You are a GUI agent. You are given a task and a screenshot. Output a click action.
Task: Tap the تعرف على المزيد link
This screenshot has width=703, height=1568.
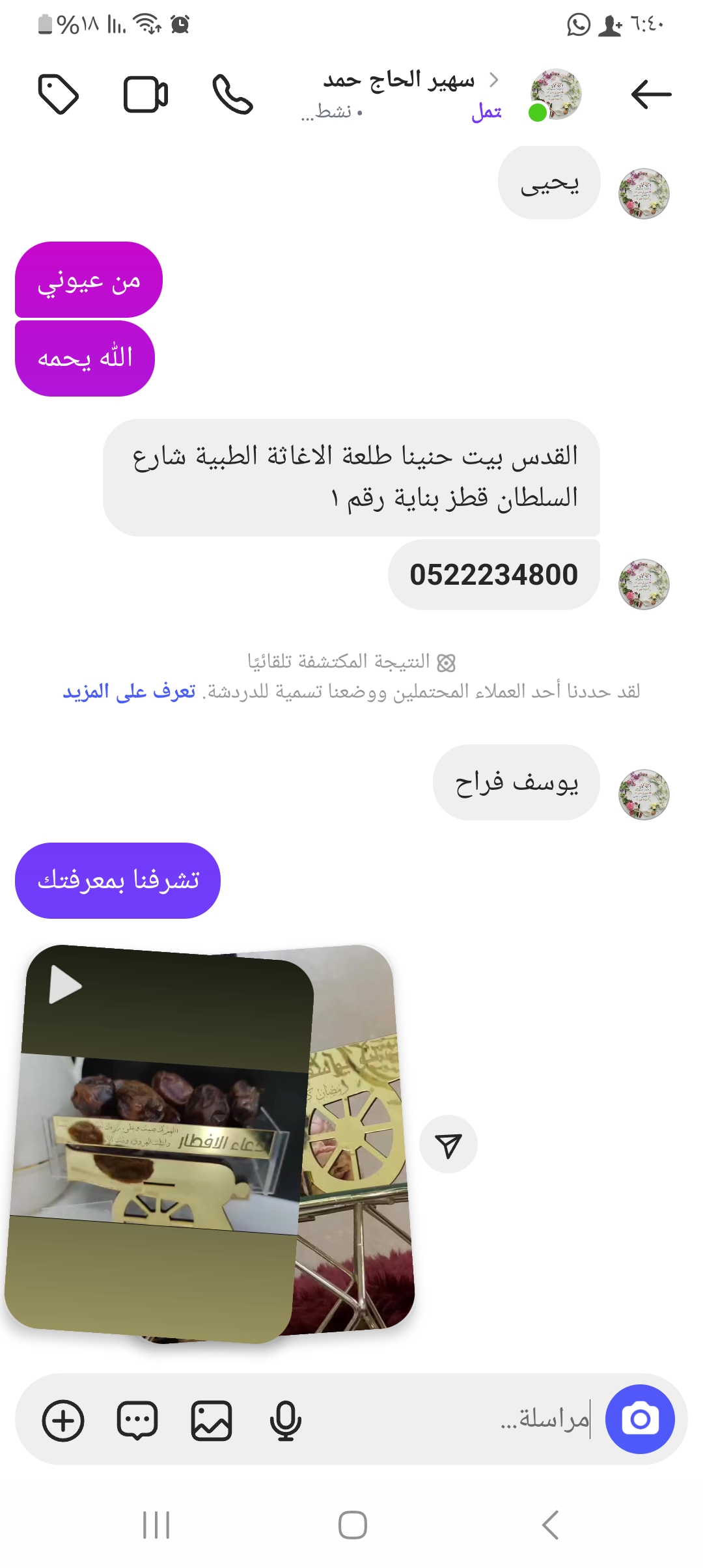coord(129,692)
